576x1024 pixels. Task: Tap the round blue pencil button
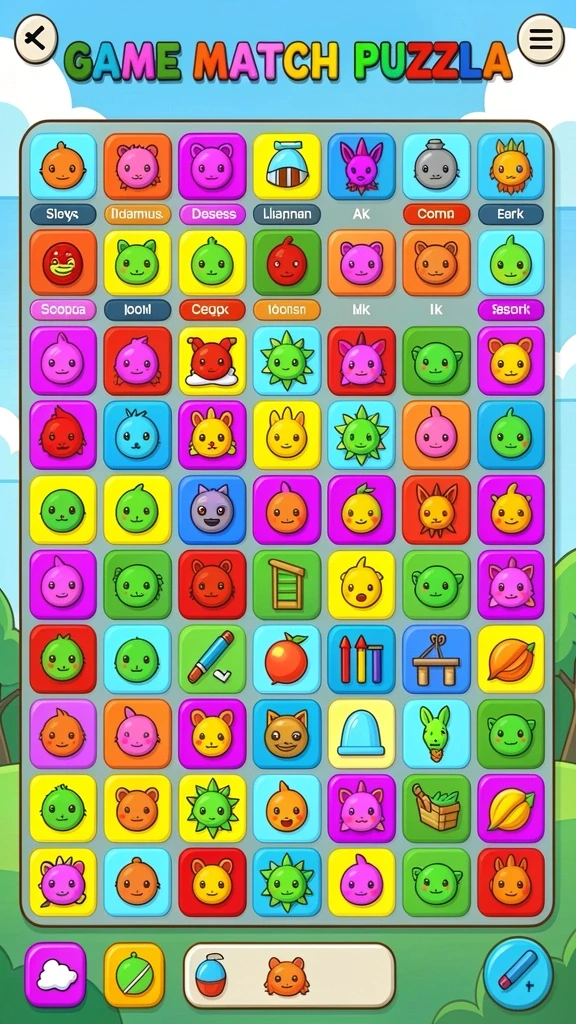point(518,973)
